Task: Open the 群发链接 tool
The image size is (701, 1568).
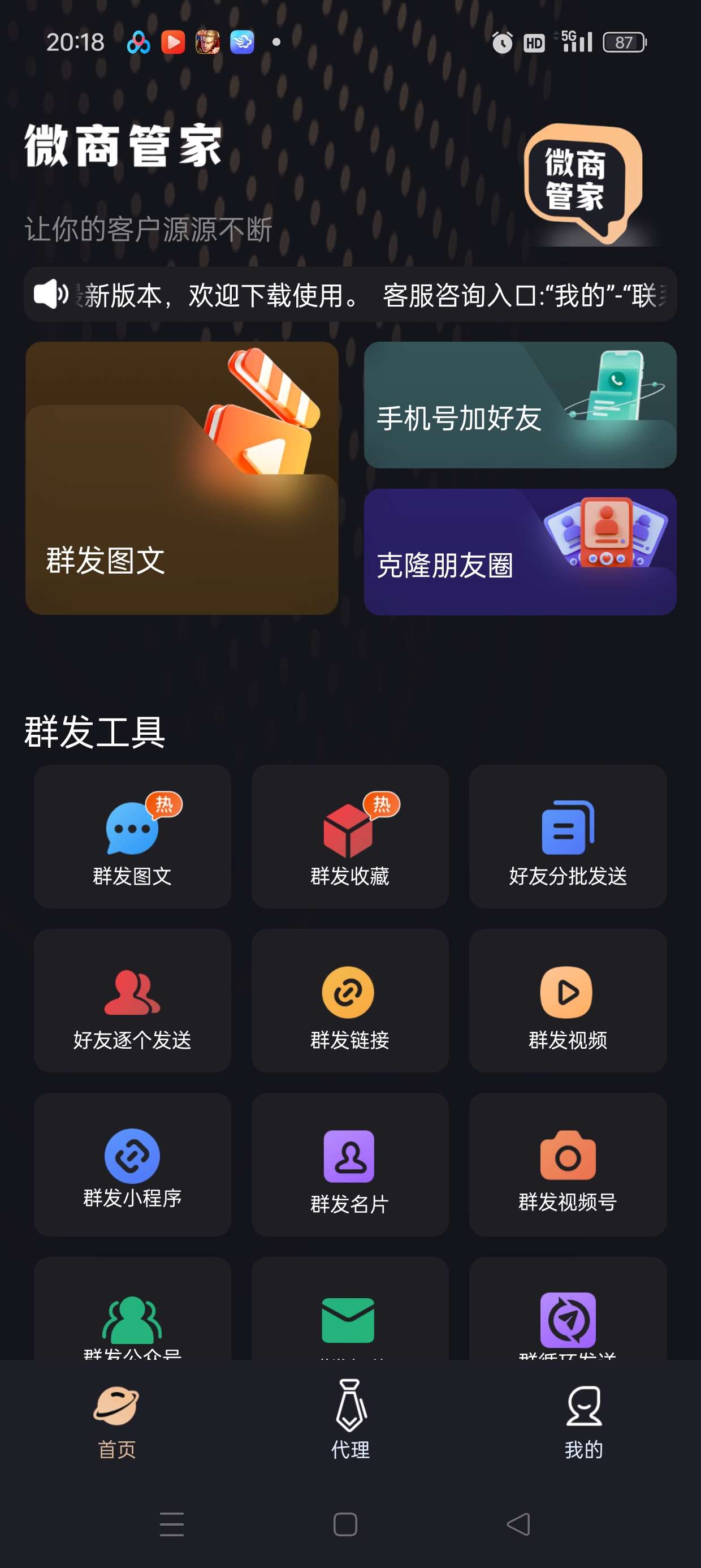Action: 350,1000
